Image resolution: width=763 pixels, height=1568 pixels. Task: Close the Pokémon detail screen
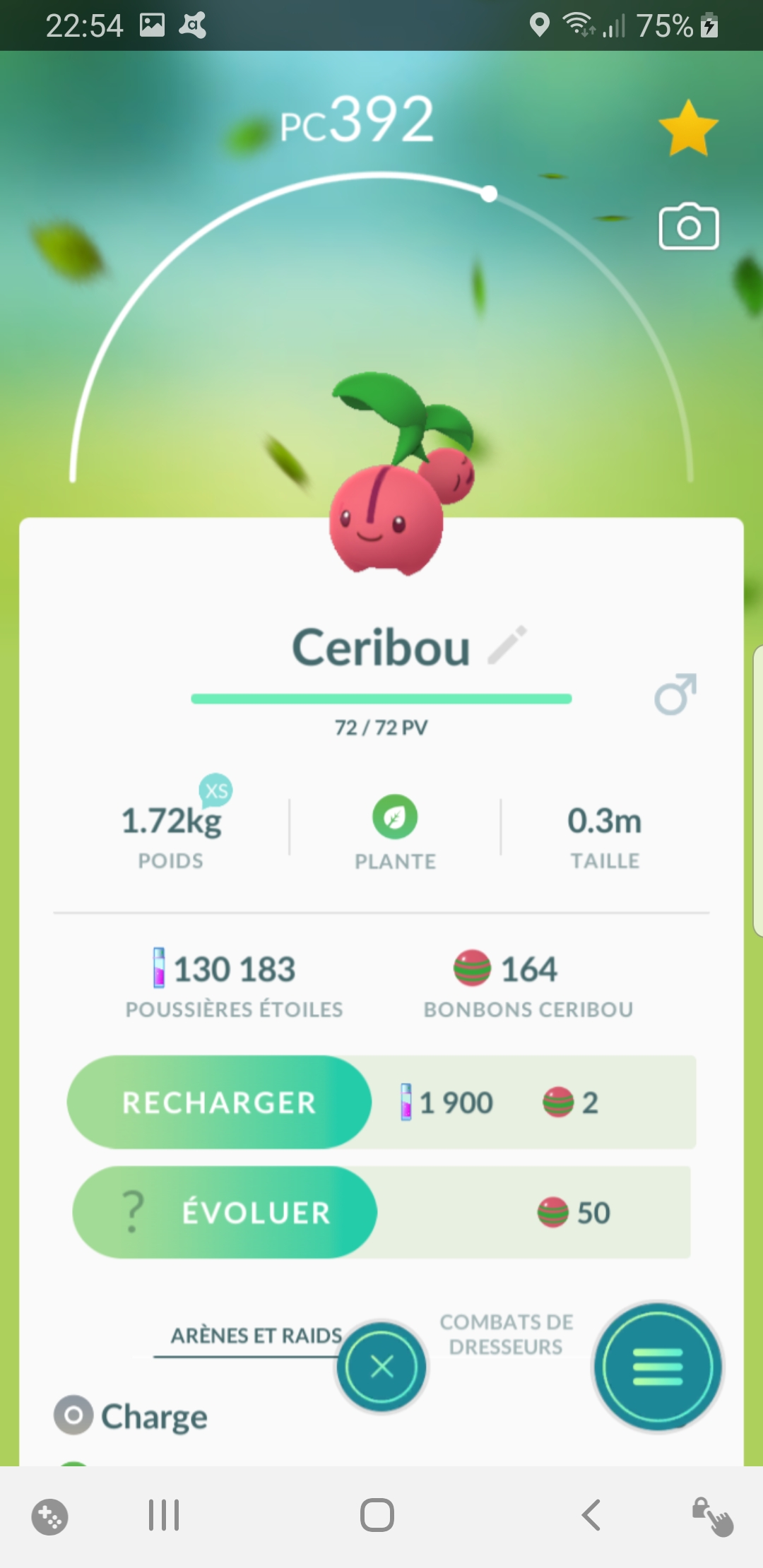381,1367
